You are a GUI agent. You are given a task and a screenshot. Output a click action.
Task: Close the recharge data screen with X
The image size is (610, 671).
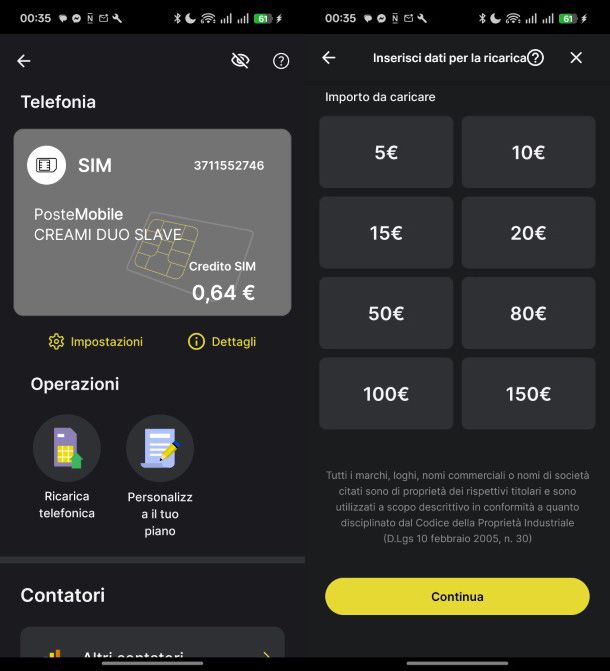point(576,58)
